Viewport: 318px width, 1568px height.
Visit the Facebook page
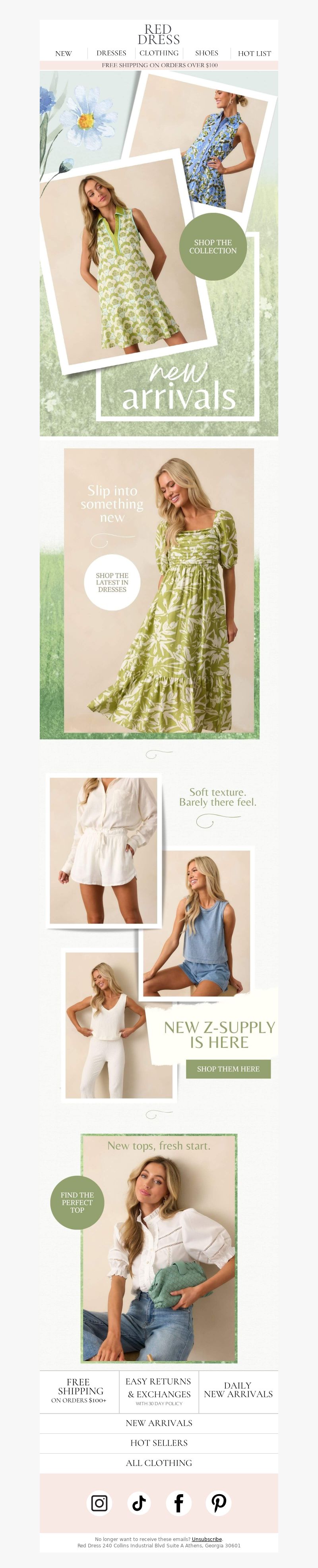click(x=178, y=1503)
